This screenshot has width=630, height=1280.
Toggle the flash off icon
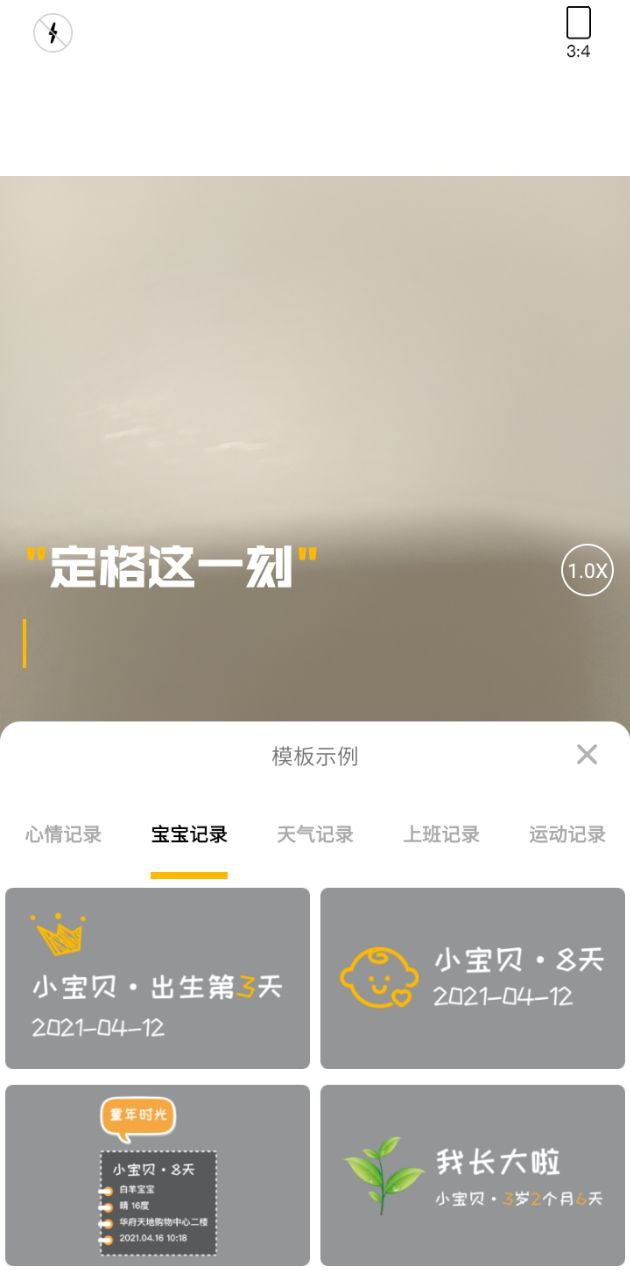53,33
